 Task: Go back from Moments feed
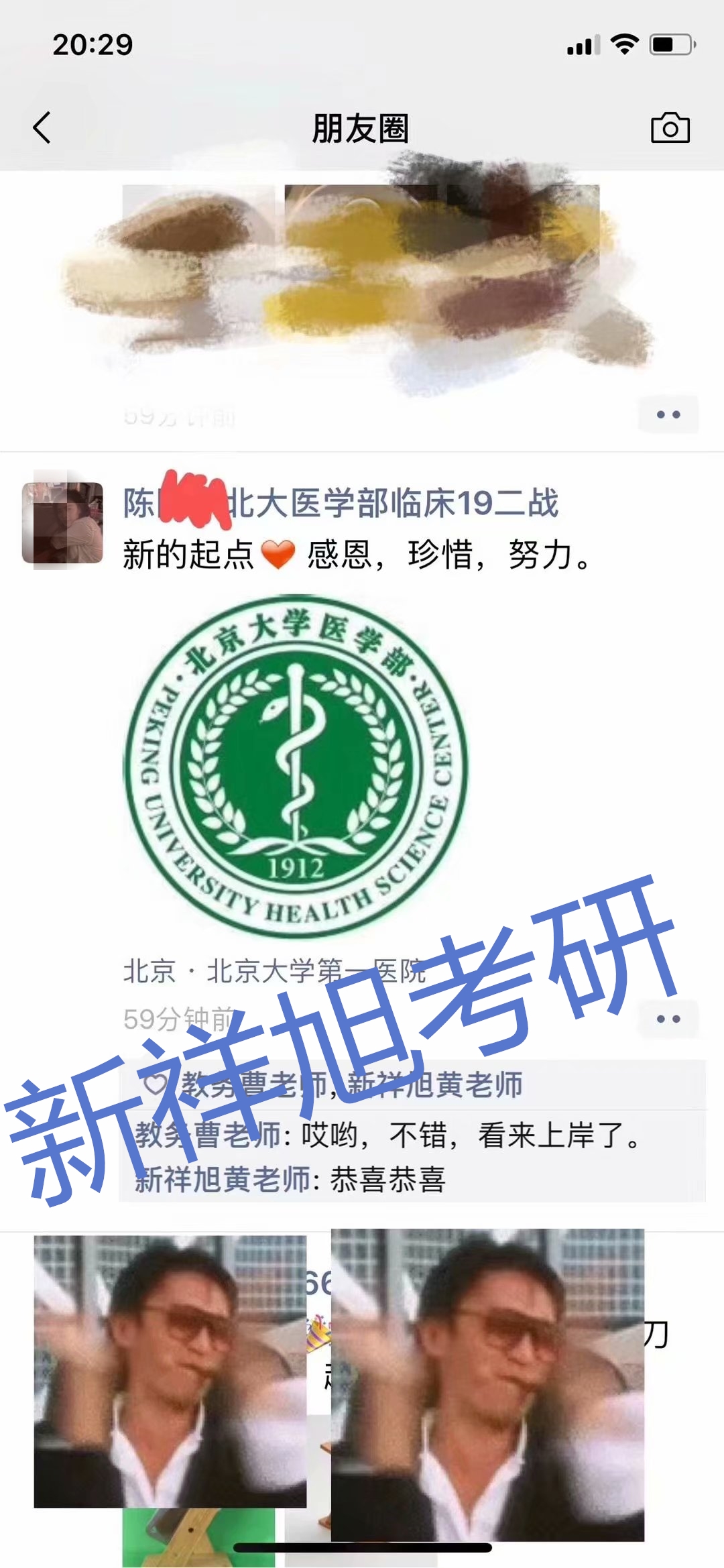click(42, 127)
